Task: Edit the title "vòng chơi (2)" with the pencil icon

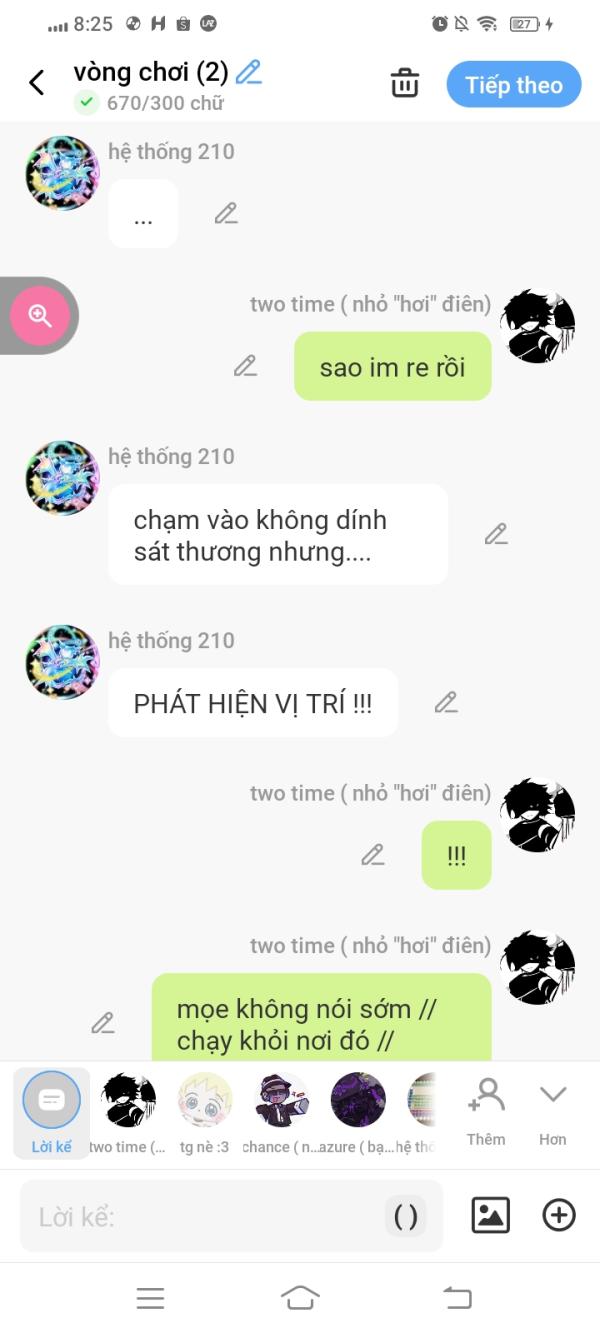Action: [249, 72]
